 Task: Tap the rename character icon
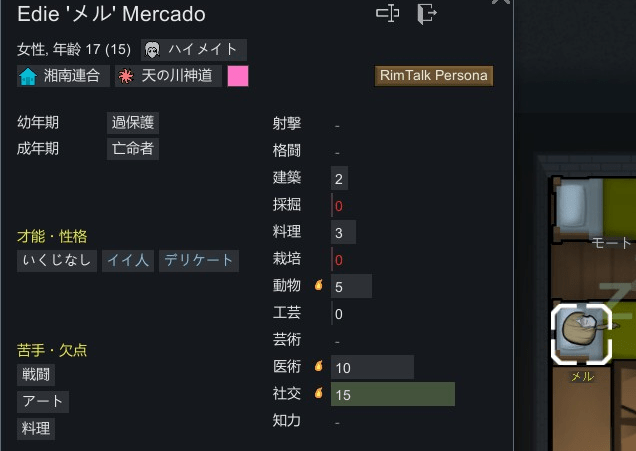click(387, 14)
